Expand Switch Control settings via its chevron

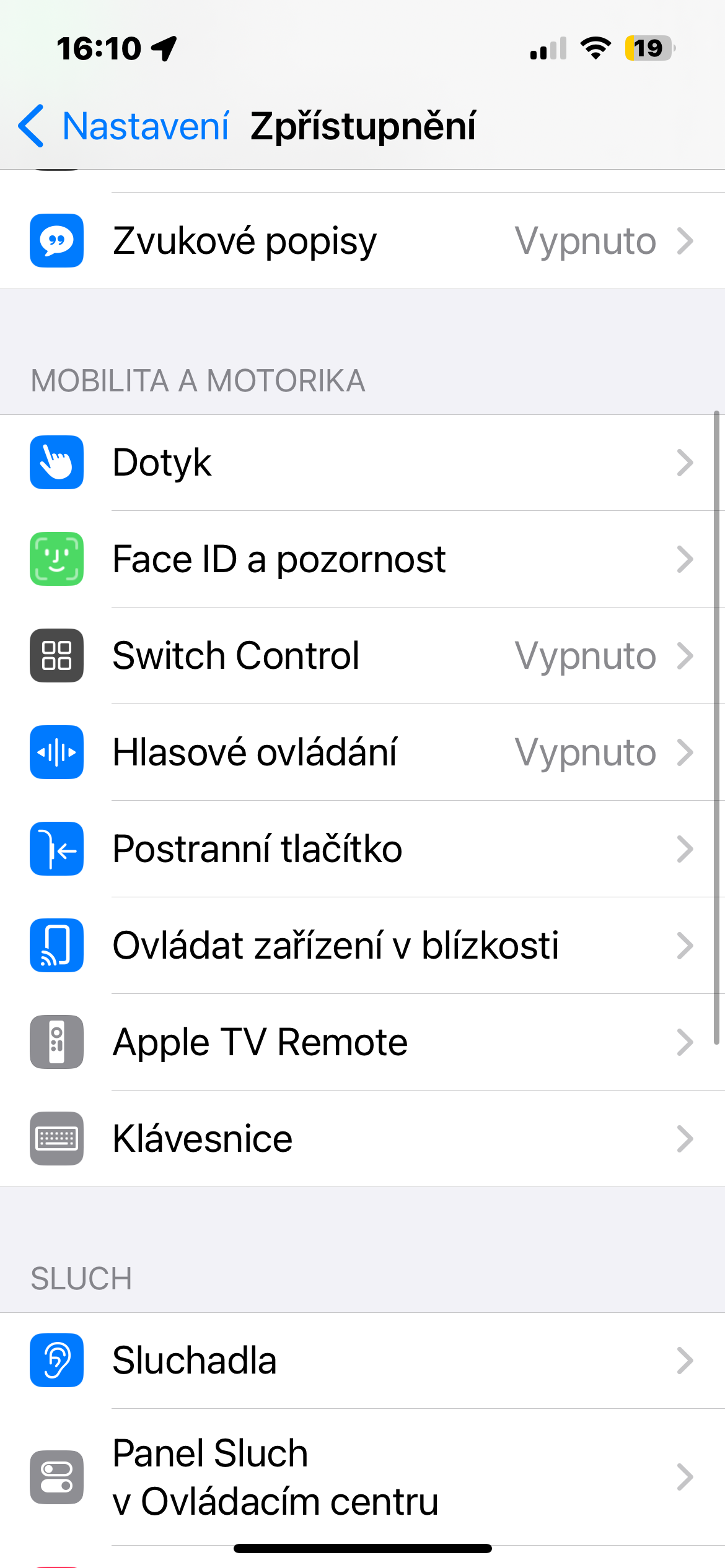(x=685, y=656)
